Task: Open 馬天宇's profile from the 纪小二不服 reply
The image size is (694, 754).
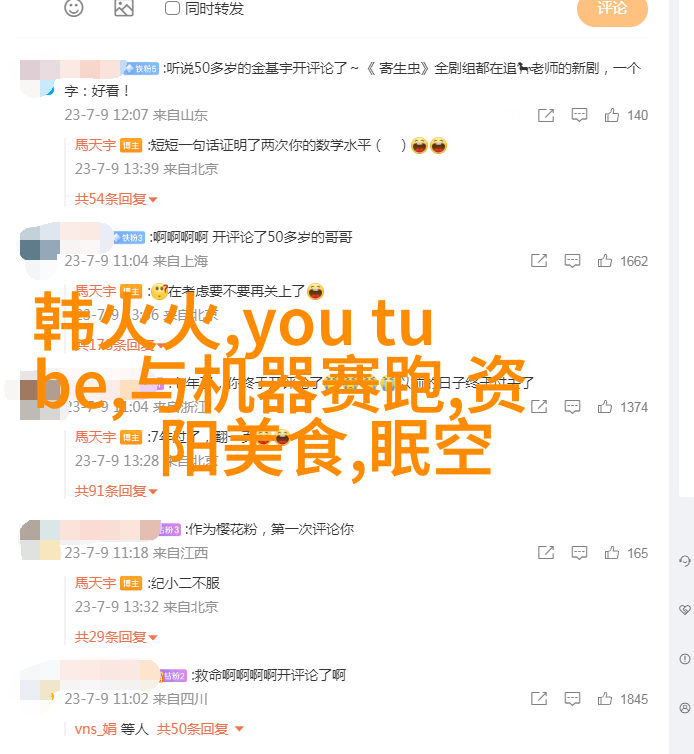Action: pos(96,583)
